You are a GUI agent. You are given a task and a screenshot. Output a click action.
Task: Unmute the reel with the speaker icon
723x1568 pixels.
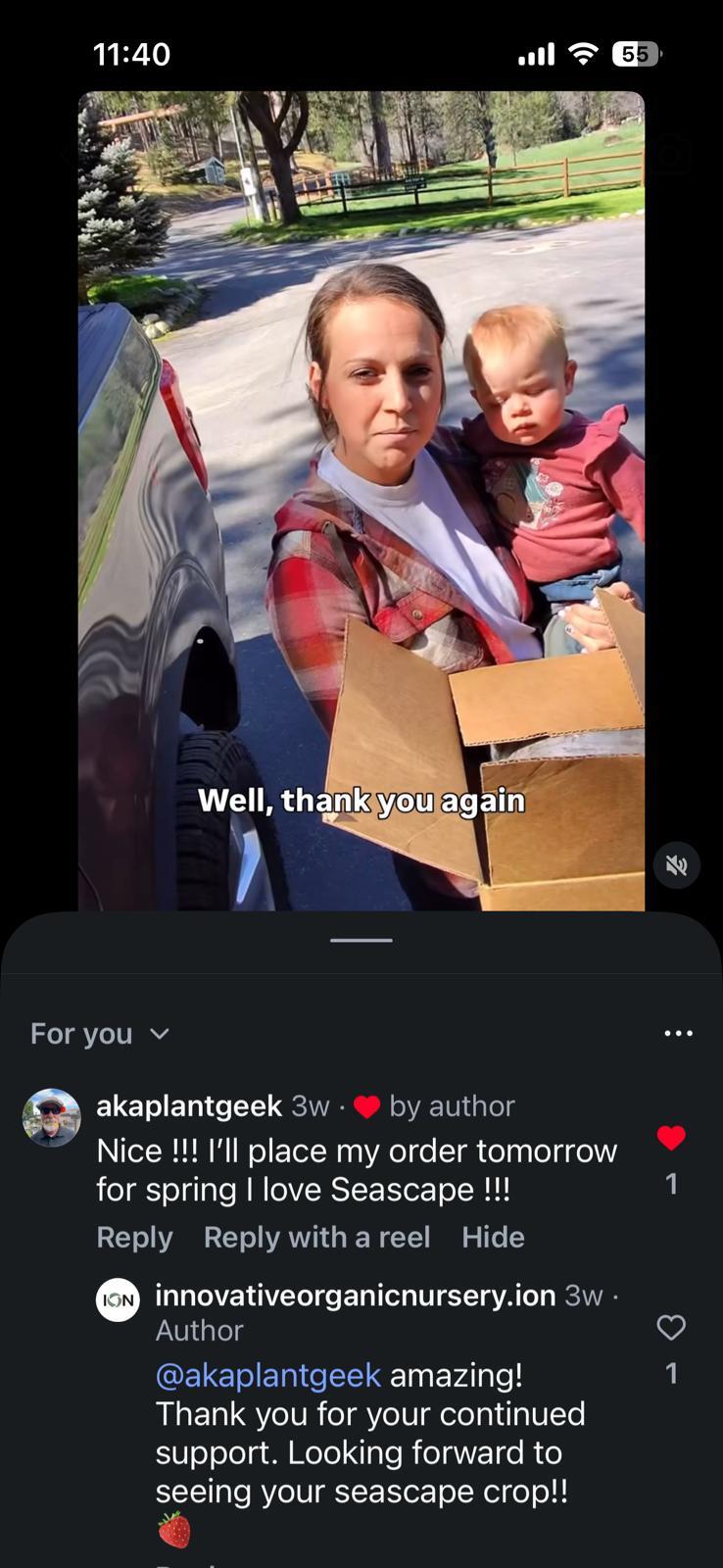(x=676, y=865)
